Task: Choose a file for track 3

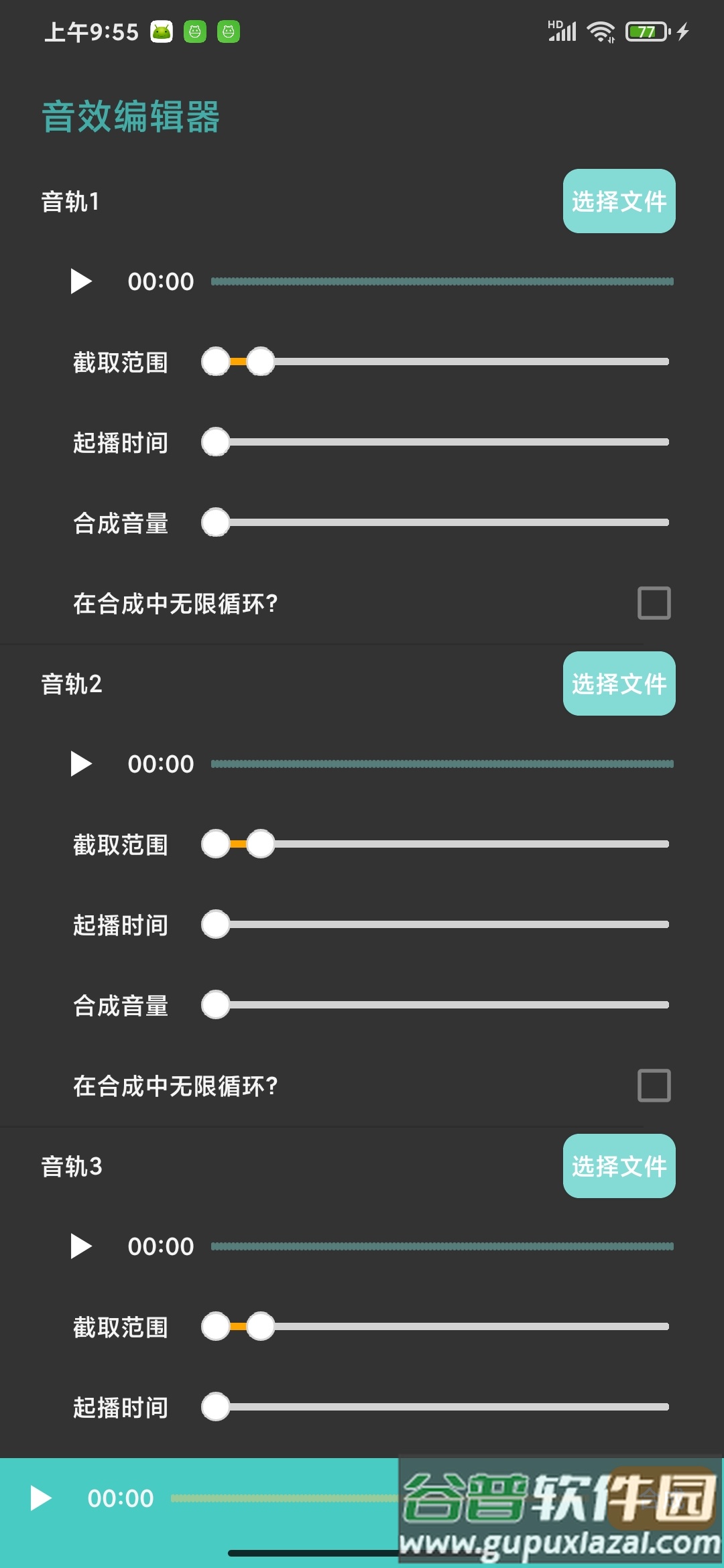Action: click(619, 1166)
